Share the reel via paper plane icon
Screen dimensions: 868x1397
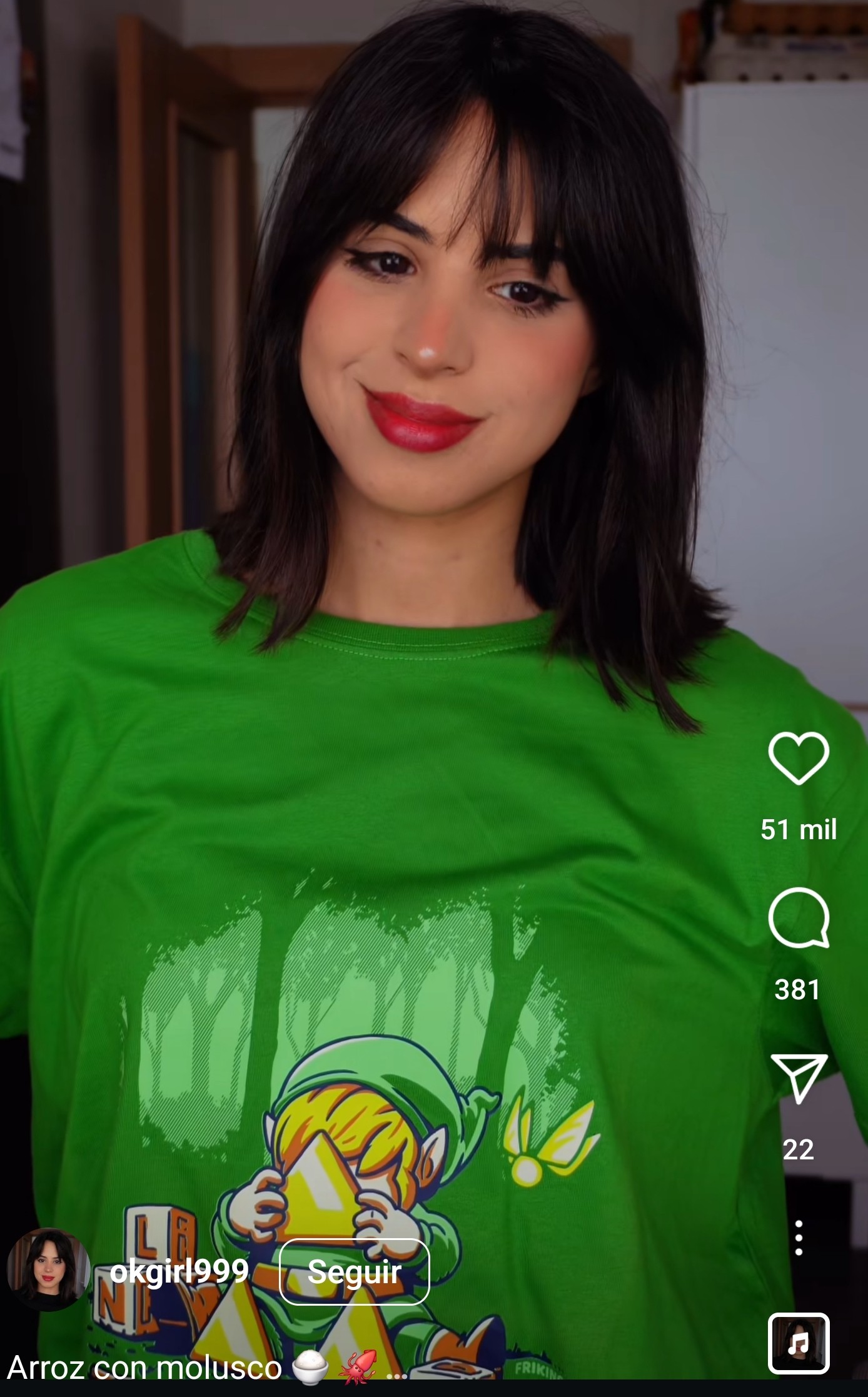coord(799,1079)
